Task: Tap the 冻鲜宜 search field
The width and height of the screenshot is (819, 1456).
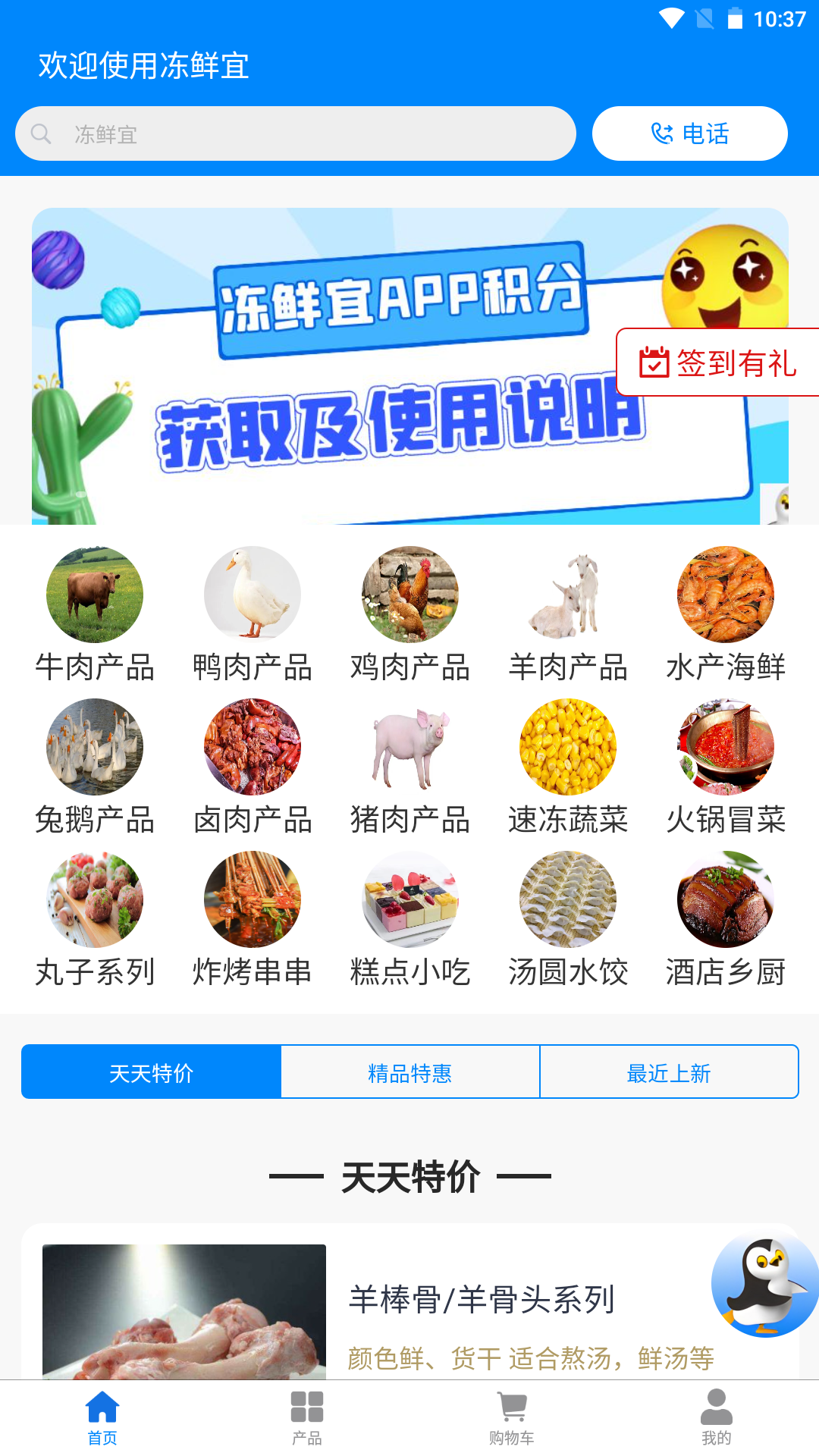Action: pyautogui.click(x=296, y=133)
